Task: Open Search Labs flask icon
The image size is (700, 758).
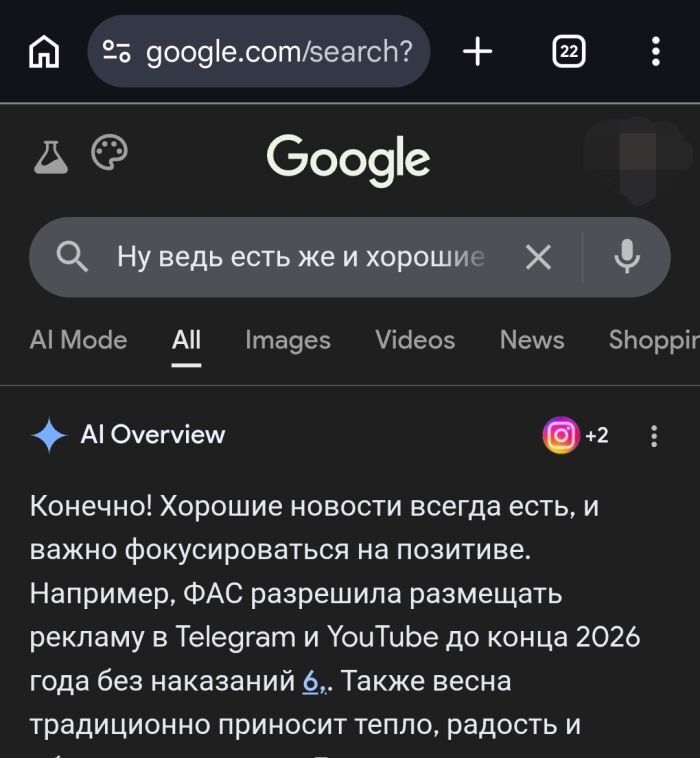Action: (x=51, y=156)
